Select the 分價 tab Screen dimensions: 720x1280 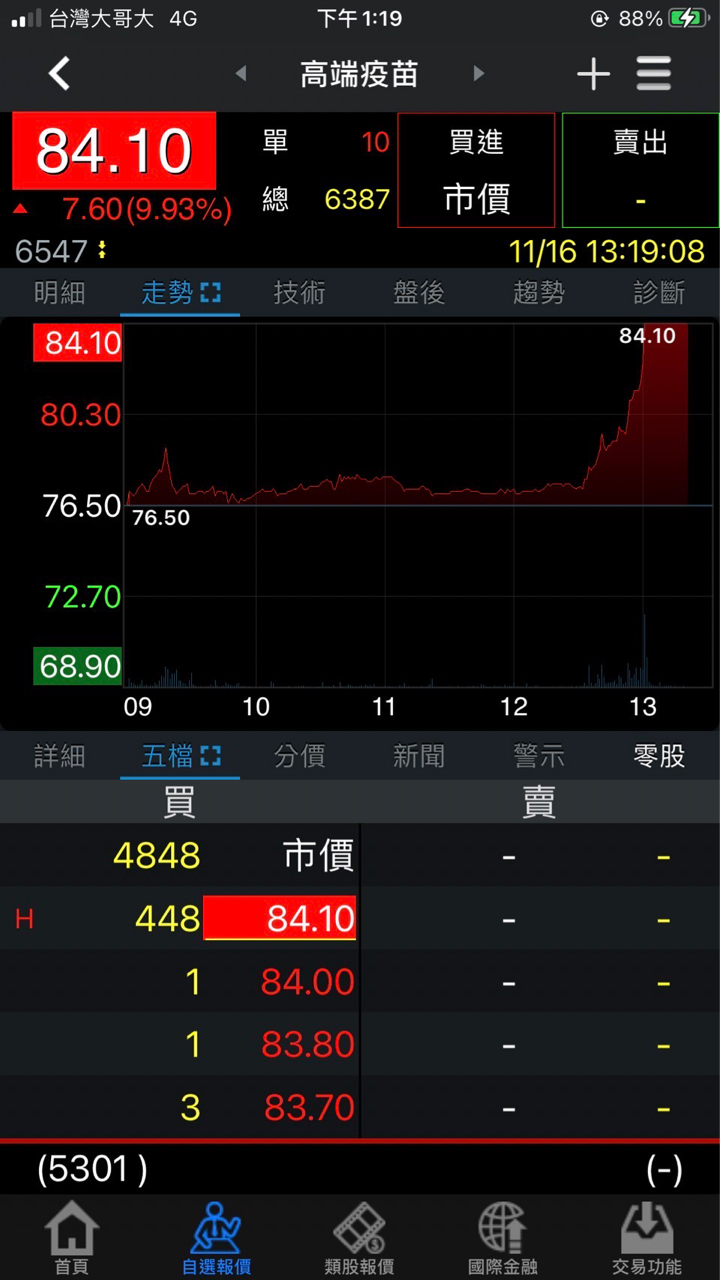300,756
